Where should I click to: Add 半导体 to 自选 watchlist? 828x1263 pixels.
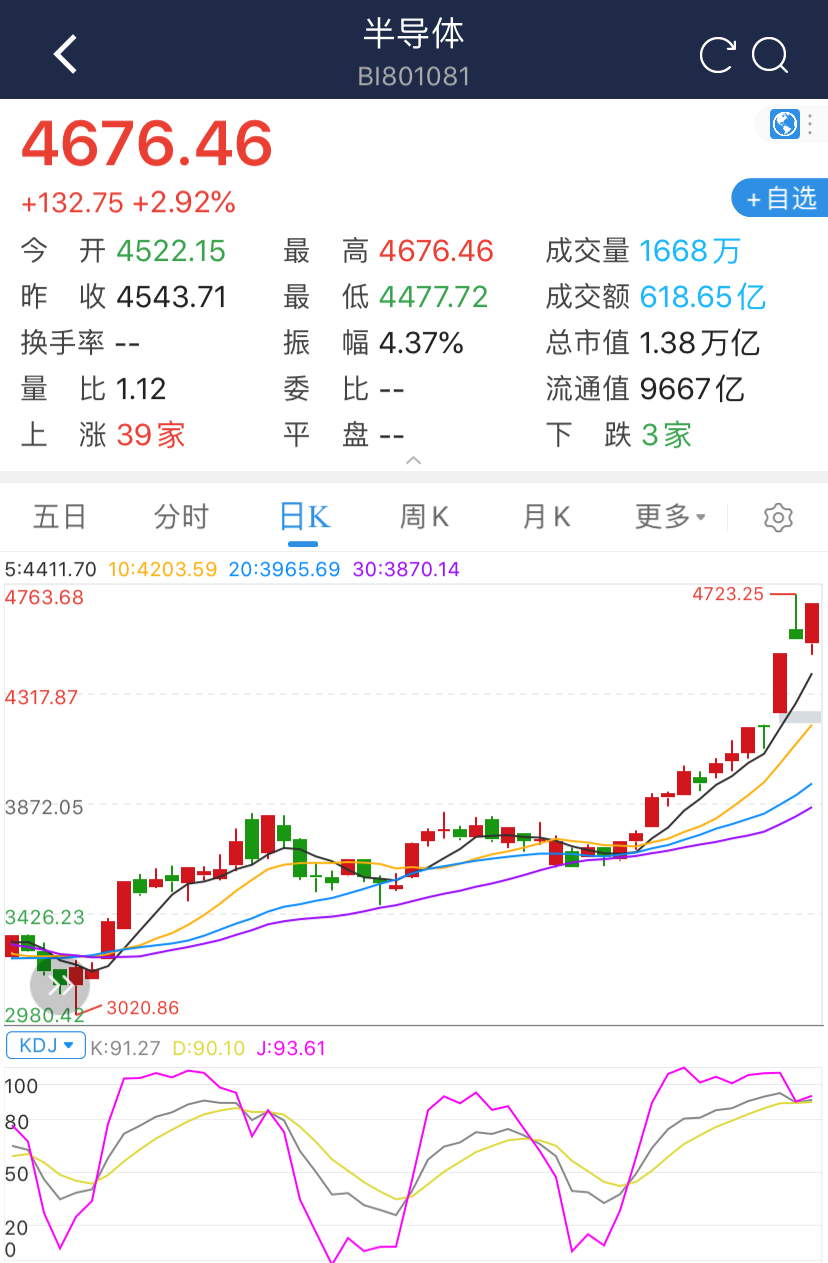780,198
